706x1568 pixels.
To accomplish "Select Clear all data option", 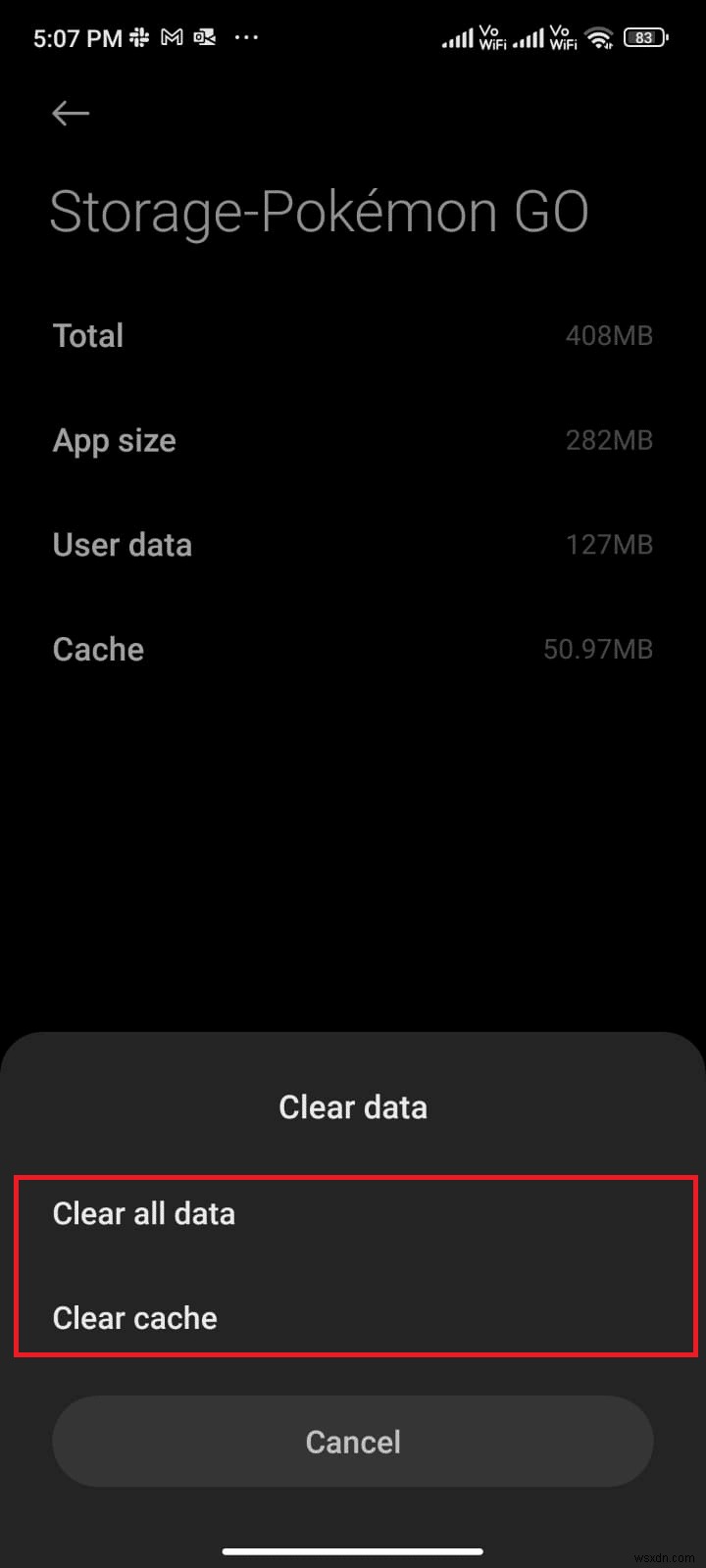I will tap(143, 1213).
